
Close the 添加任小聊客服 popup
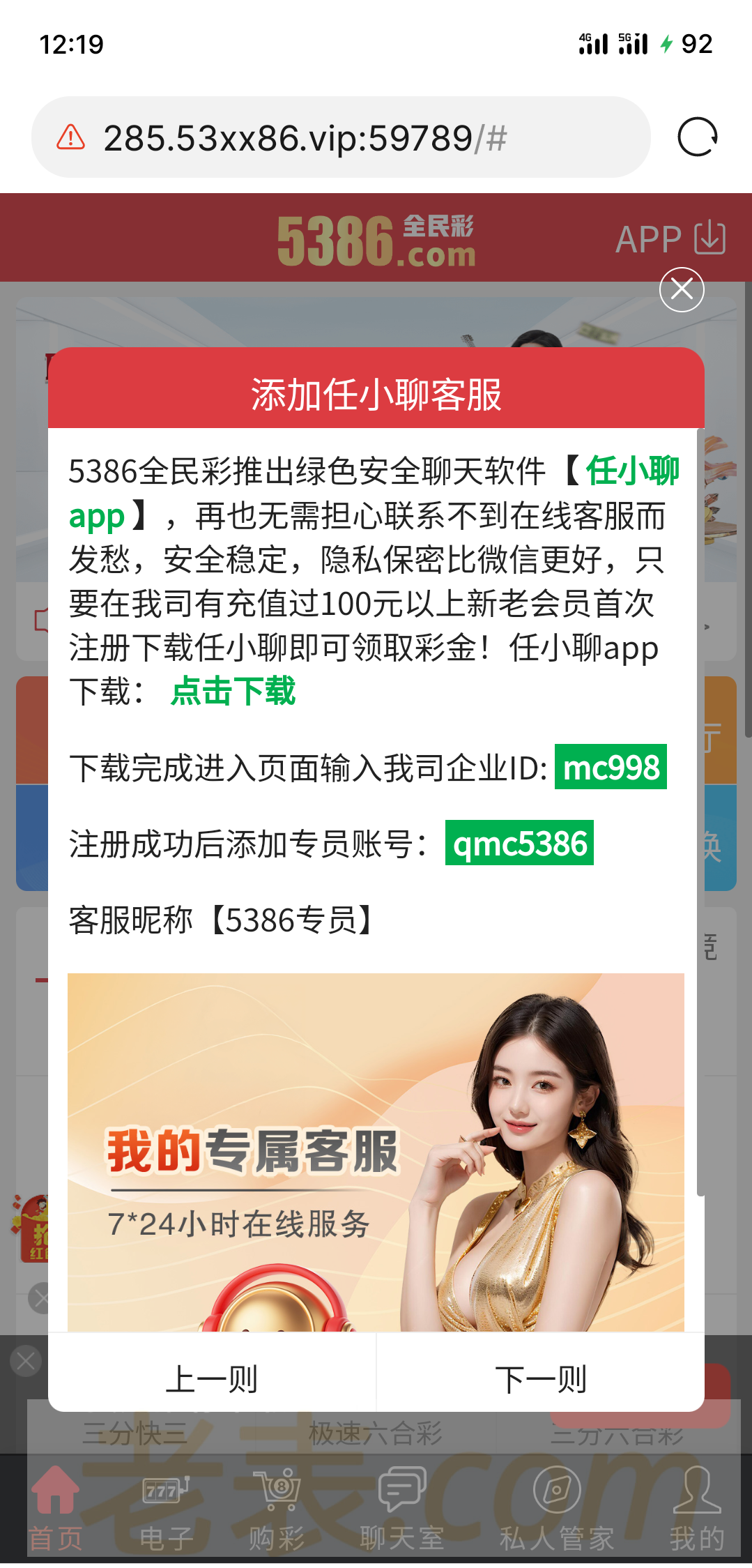pos(681,289)
